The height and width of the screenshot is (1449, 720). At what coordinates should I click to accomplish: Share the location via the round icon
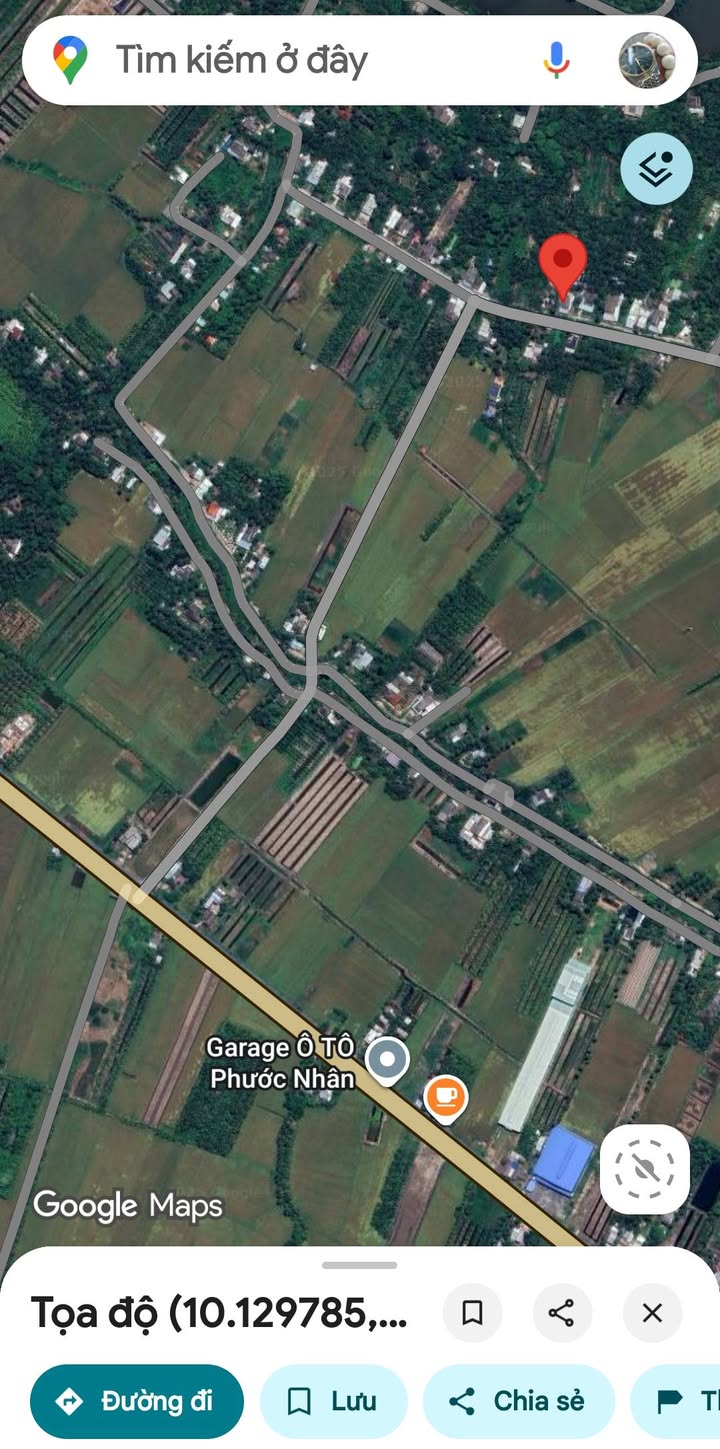click(562, 1313)
